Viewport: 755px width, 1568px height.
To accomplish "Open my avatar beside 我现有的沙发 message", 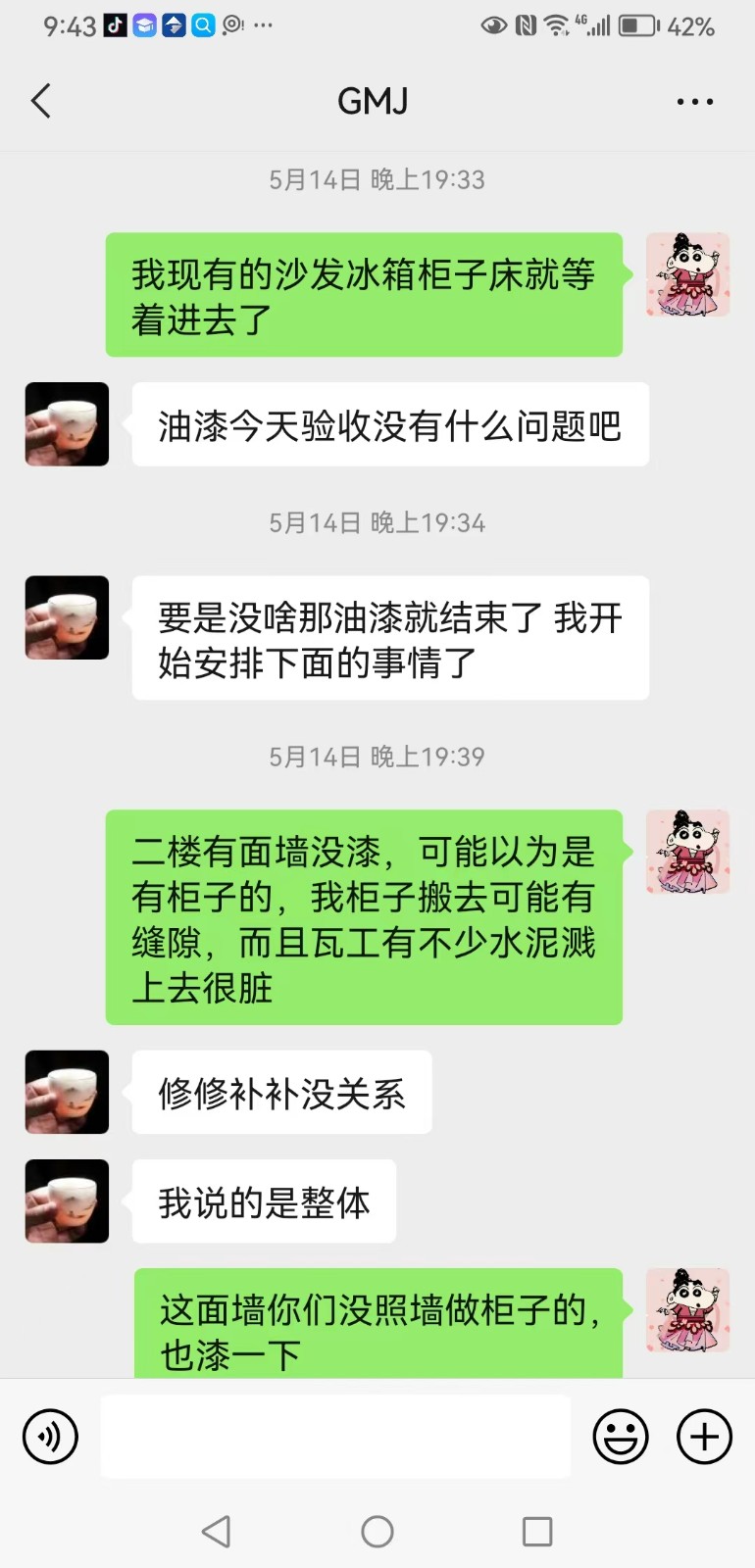I will click(x=687, y=274).
